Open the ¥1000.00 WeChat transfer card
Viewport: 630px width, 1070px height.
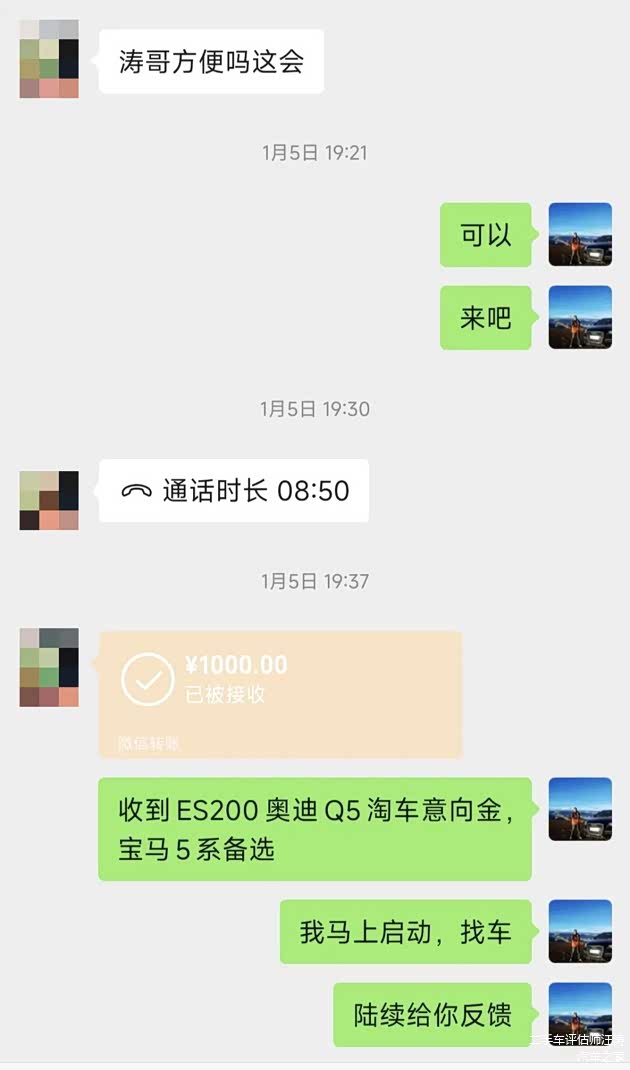click(280, 693)
